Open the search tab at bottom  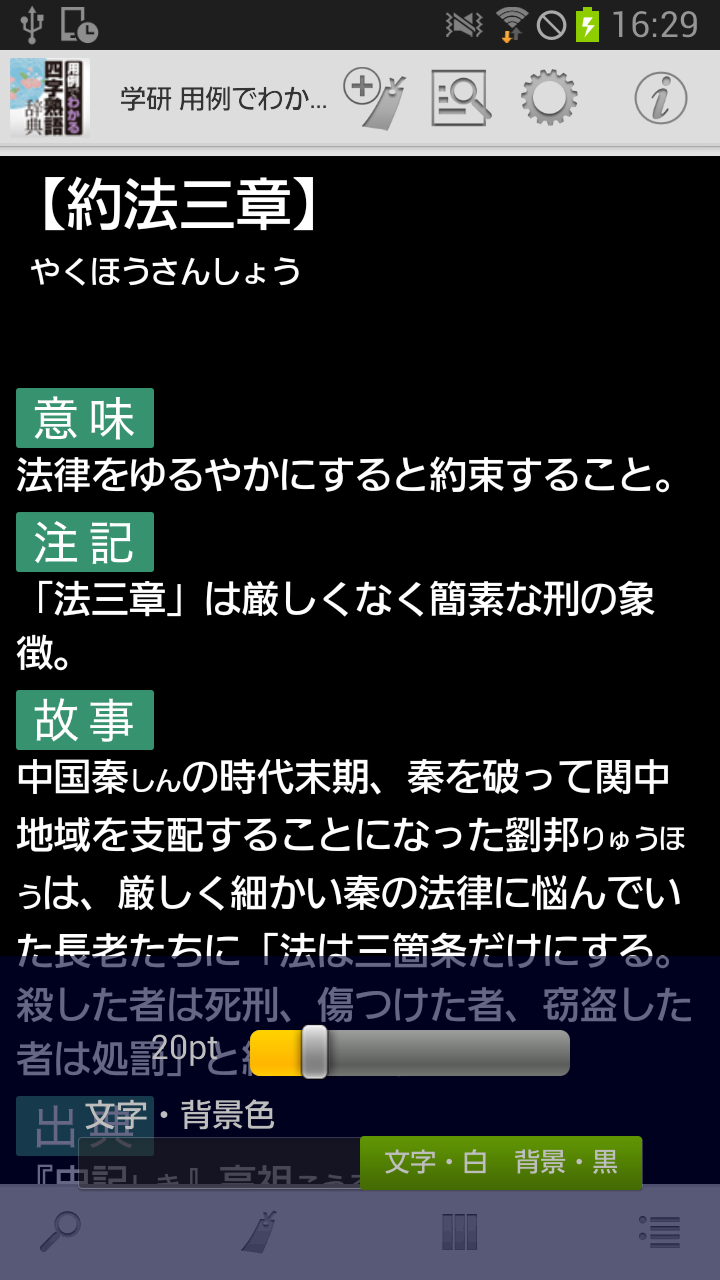coord(60,1232)
